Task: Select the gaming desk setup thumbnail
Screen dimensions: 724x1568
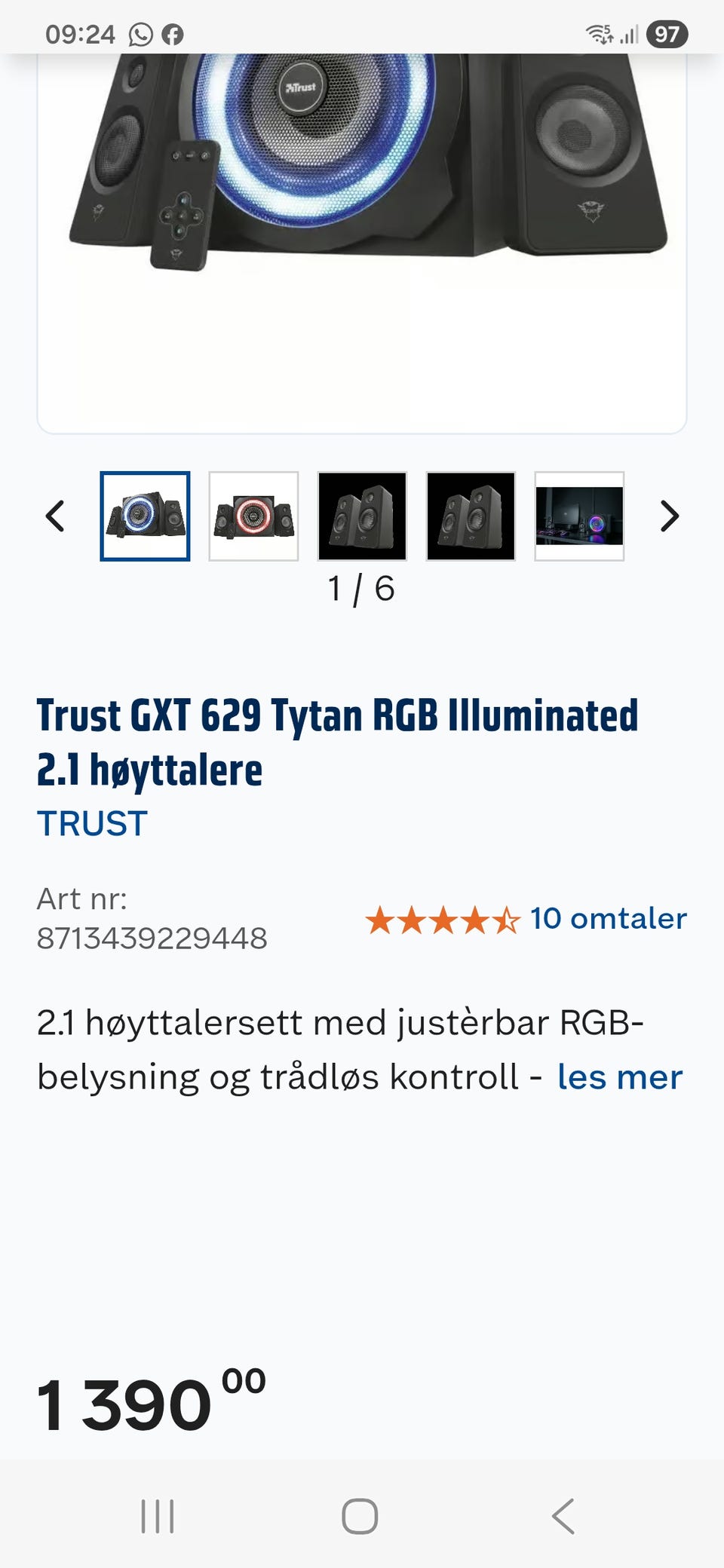Action: (x=579, y=516)
